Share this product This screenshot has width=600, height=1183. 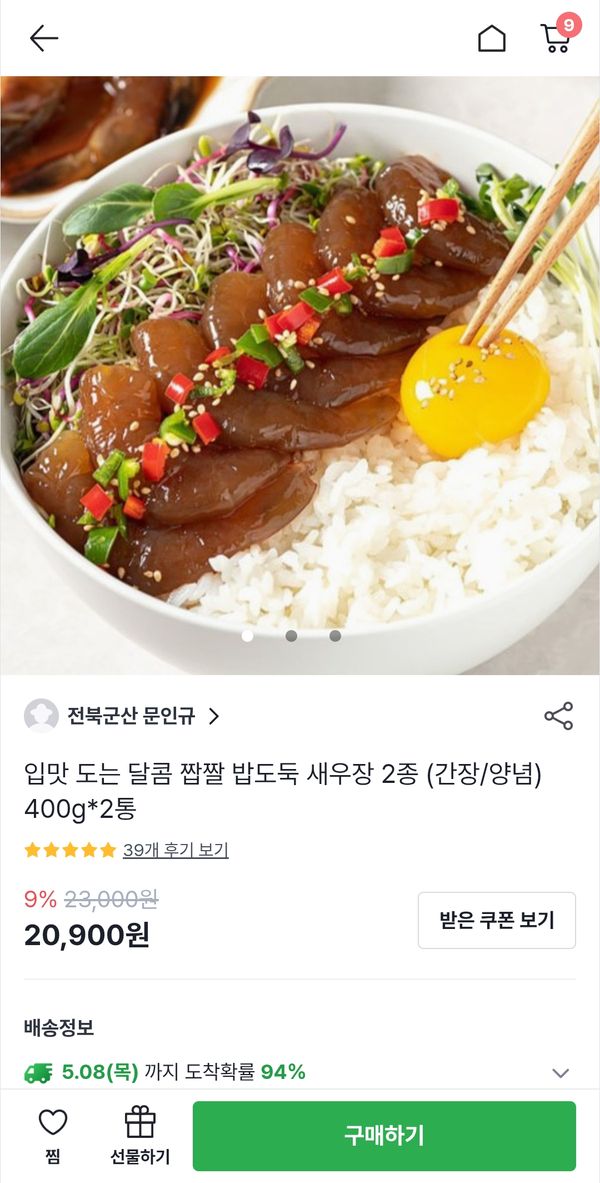[x=558, y=716]
